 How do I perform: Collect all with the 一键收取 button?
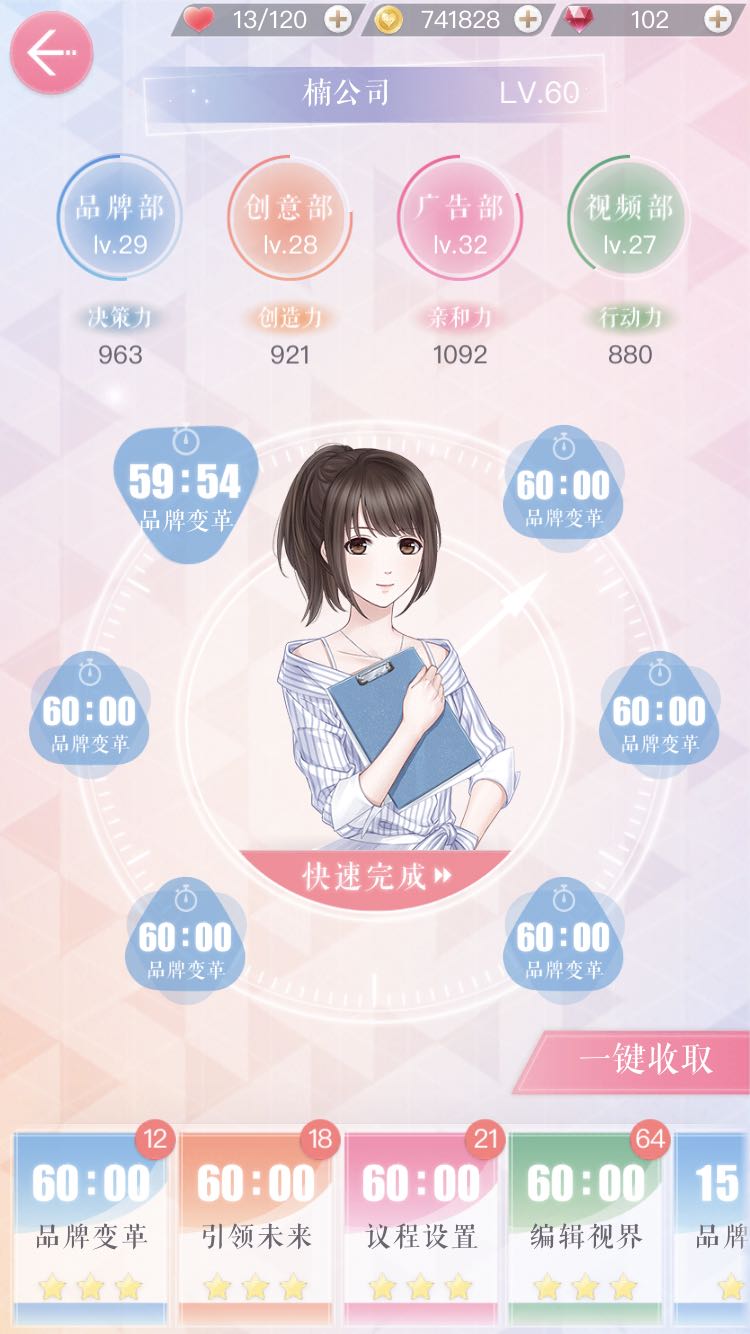pos(633,1061)
